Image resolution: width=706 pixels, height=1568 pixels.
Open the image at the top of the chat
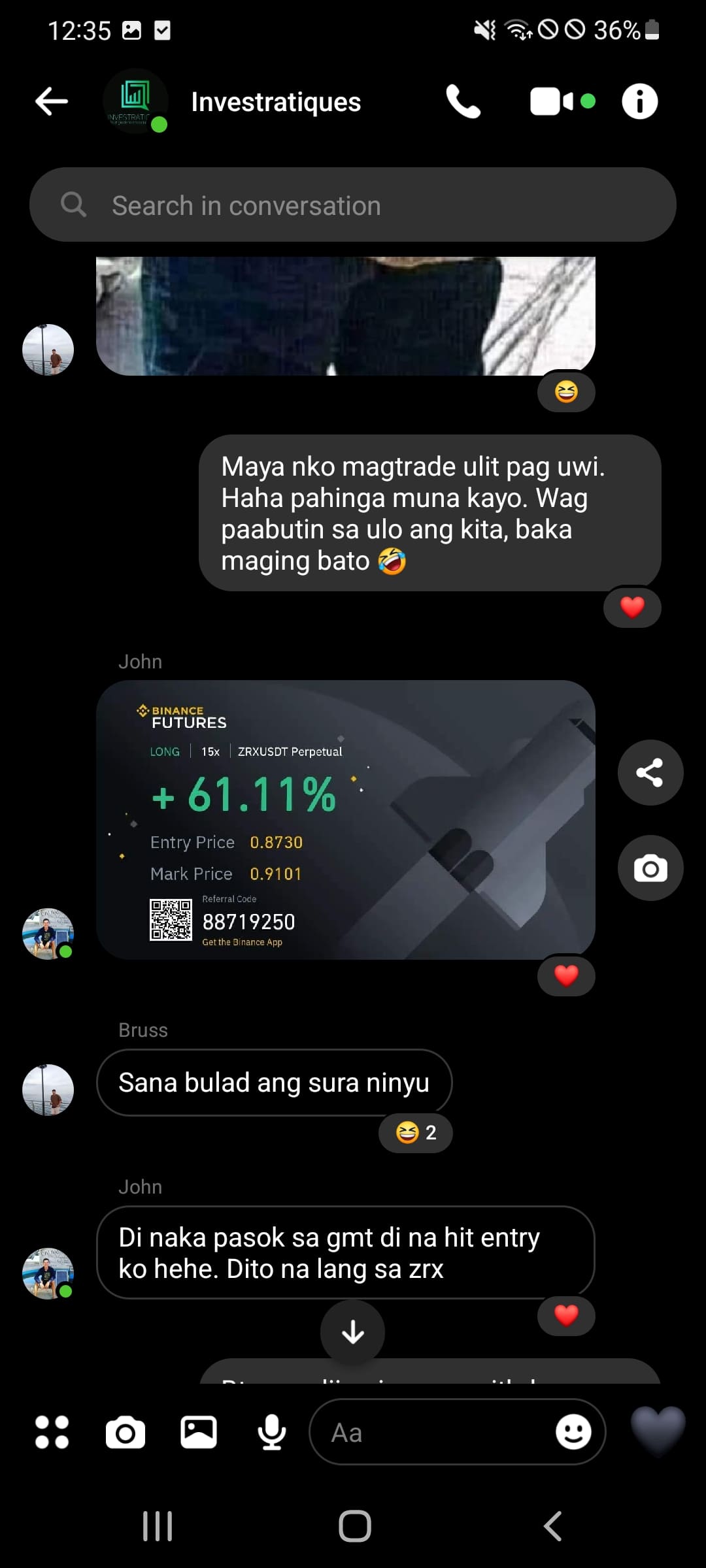(345, 316)
